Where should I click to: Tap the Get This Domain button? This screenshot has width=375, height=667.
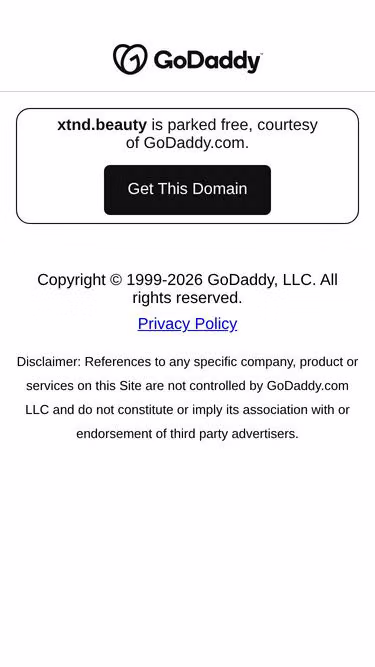(x=187, y=190)
